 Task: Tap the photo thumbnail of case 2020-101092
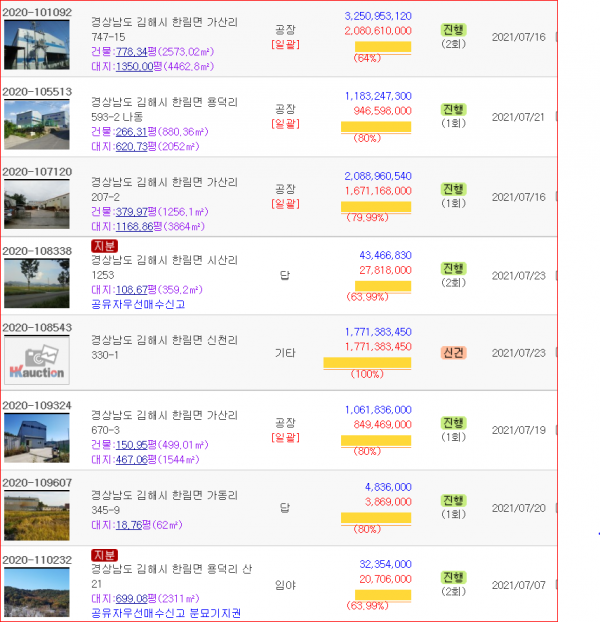point(37,43)
